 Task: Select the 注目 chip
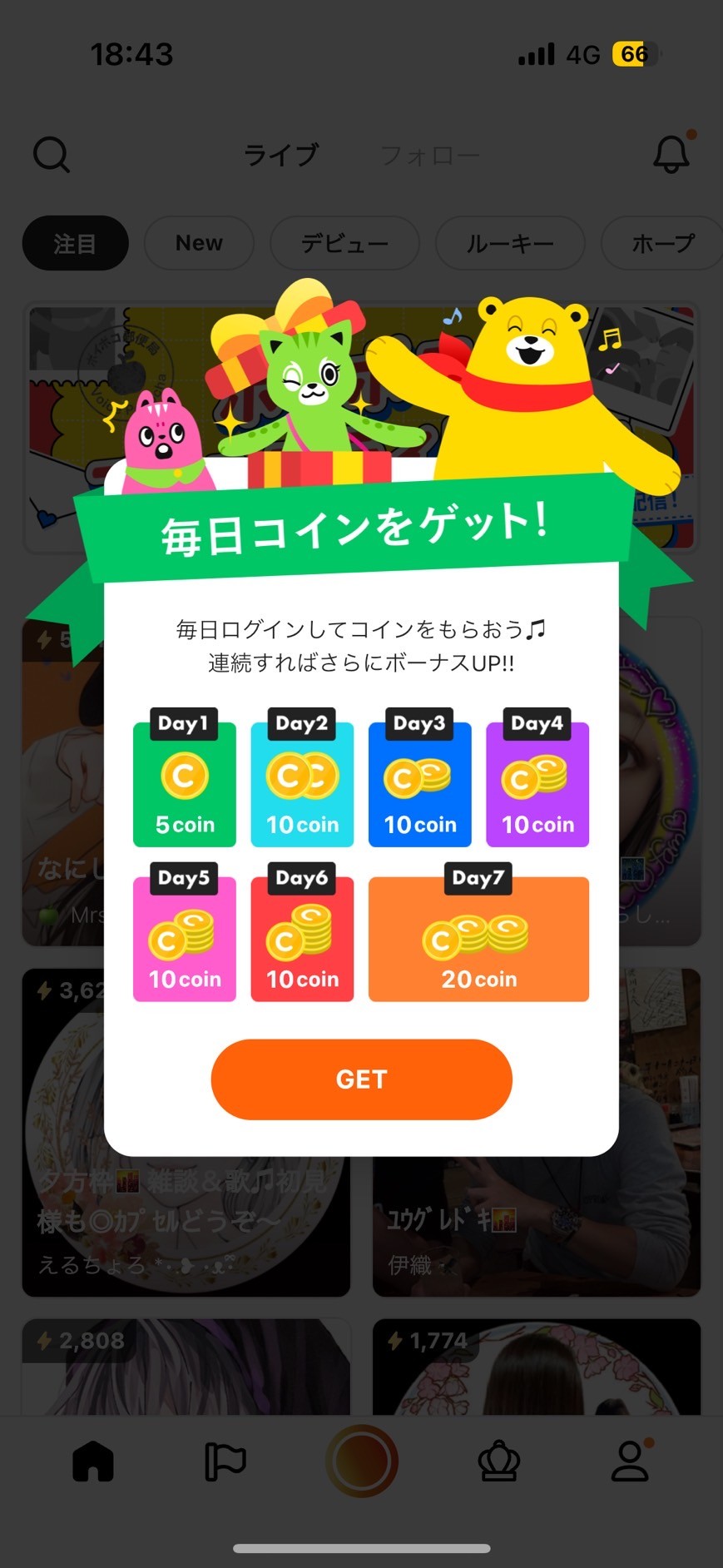(x=75, y=243)
